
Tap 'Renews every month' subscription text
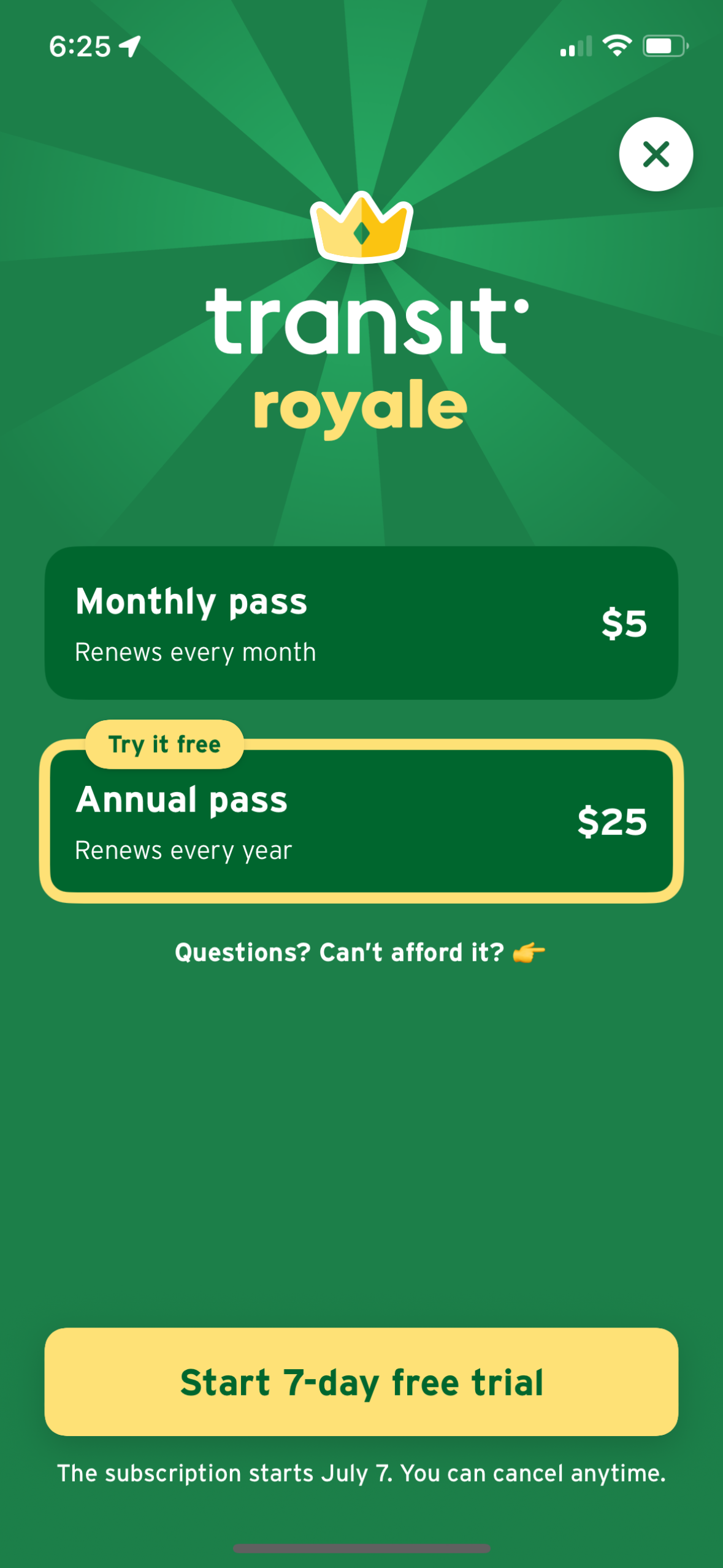coord(195,651)
